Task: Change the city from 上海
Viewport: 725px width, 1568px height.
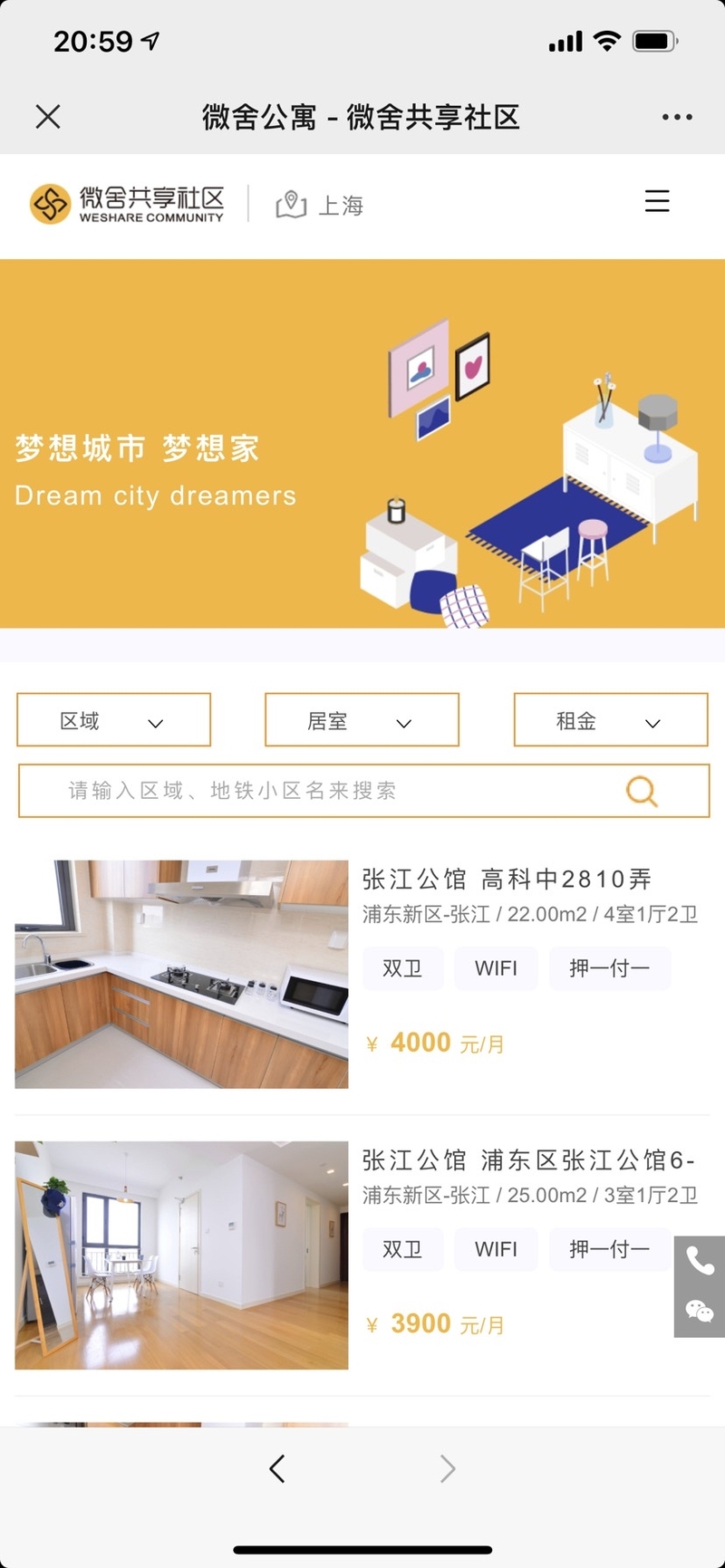Action: pyautogui.click(x=320, y=206)
